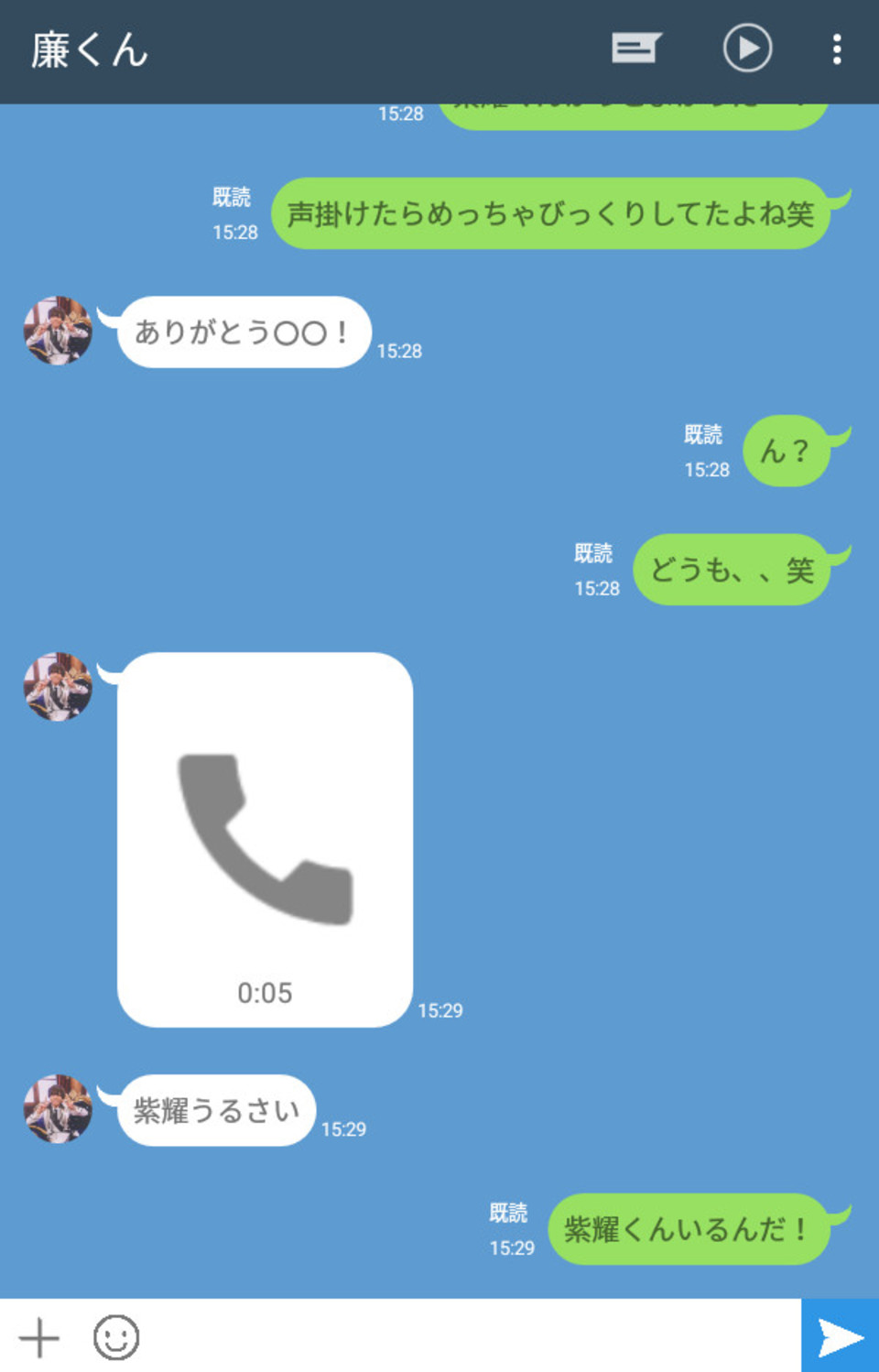Tap the avatar beside 紫耀うるさい message
The height and width of the screenshot is (1372, 879).
(58, 1109)
